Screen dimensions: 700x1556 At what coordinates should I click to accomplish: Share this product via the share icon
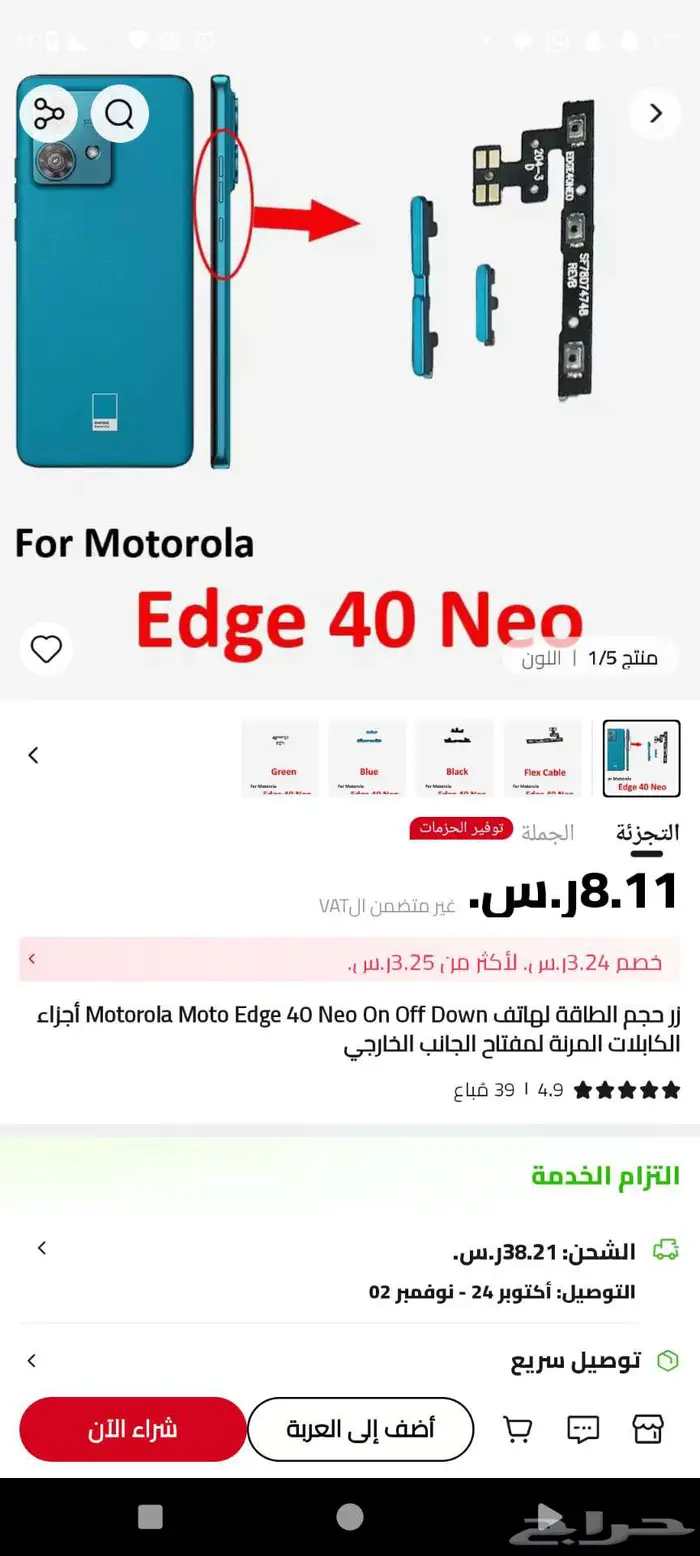click(48, 114)
